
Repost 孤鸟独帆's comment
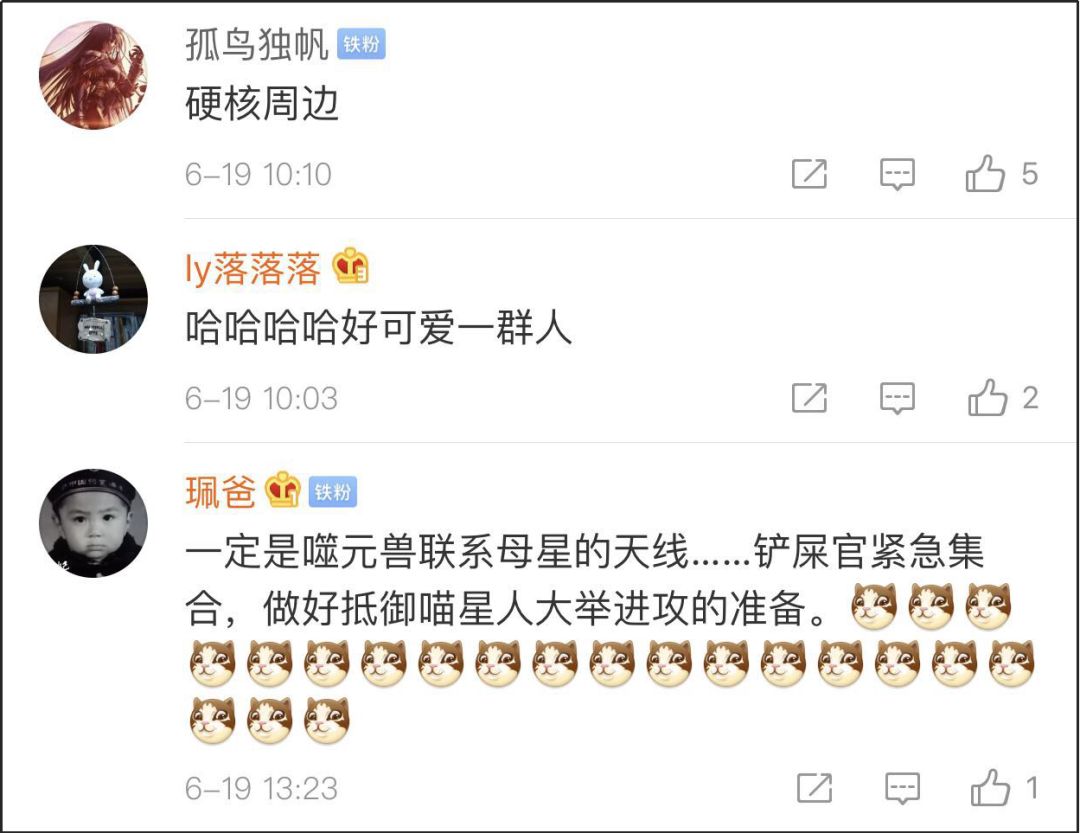[809, 174]
